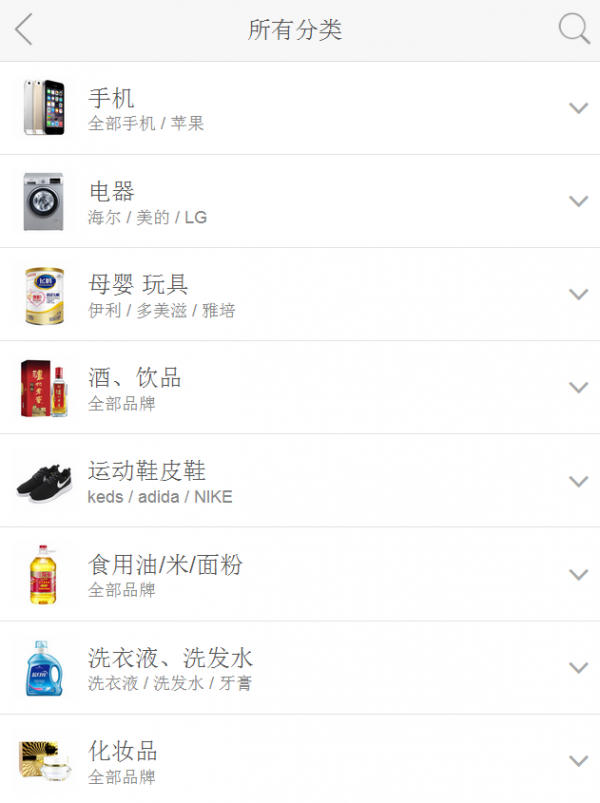The width and height of the screenshot is (600, 803).
Task: Open the 电器 category row
Action: tap(112, 191)
